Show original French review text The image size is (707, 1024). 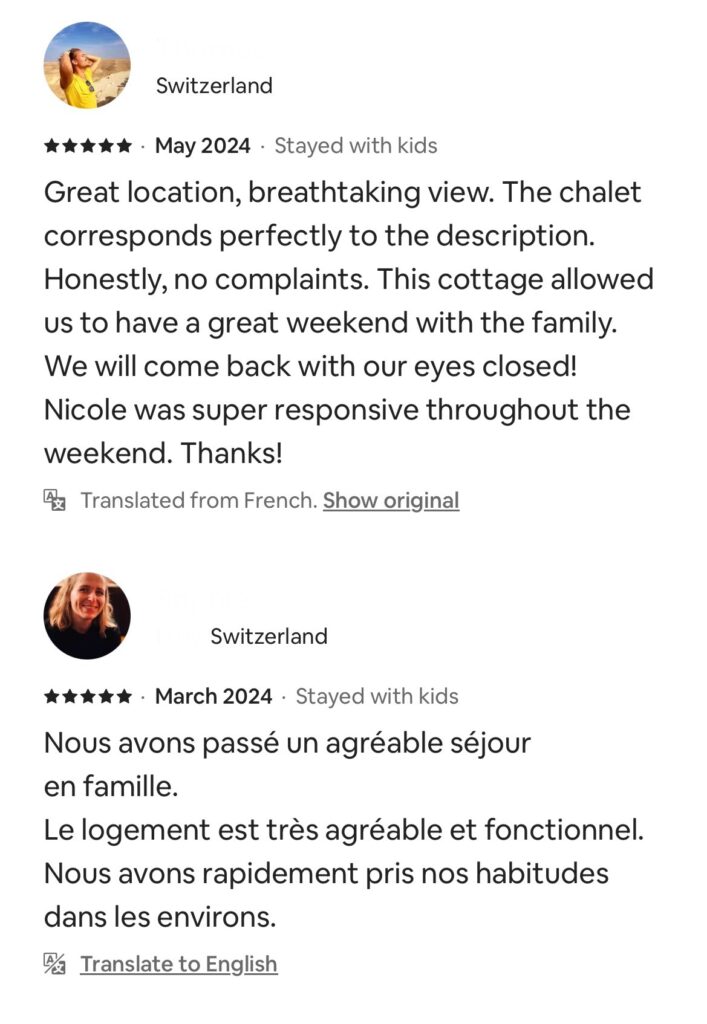click(x=390, y=501)
